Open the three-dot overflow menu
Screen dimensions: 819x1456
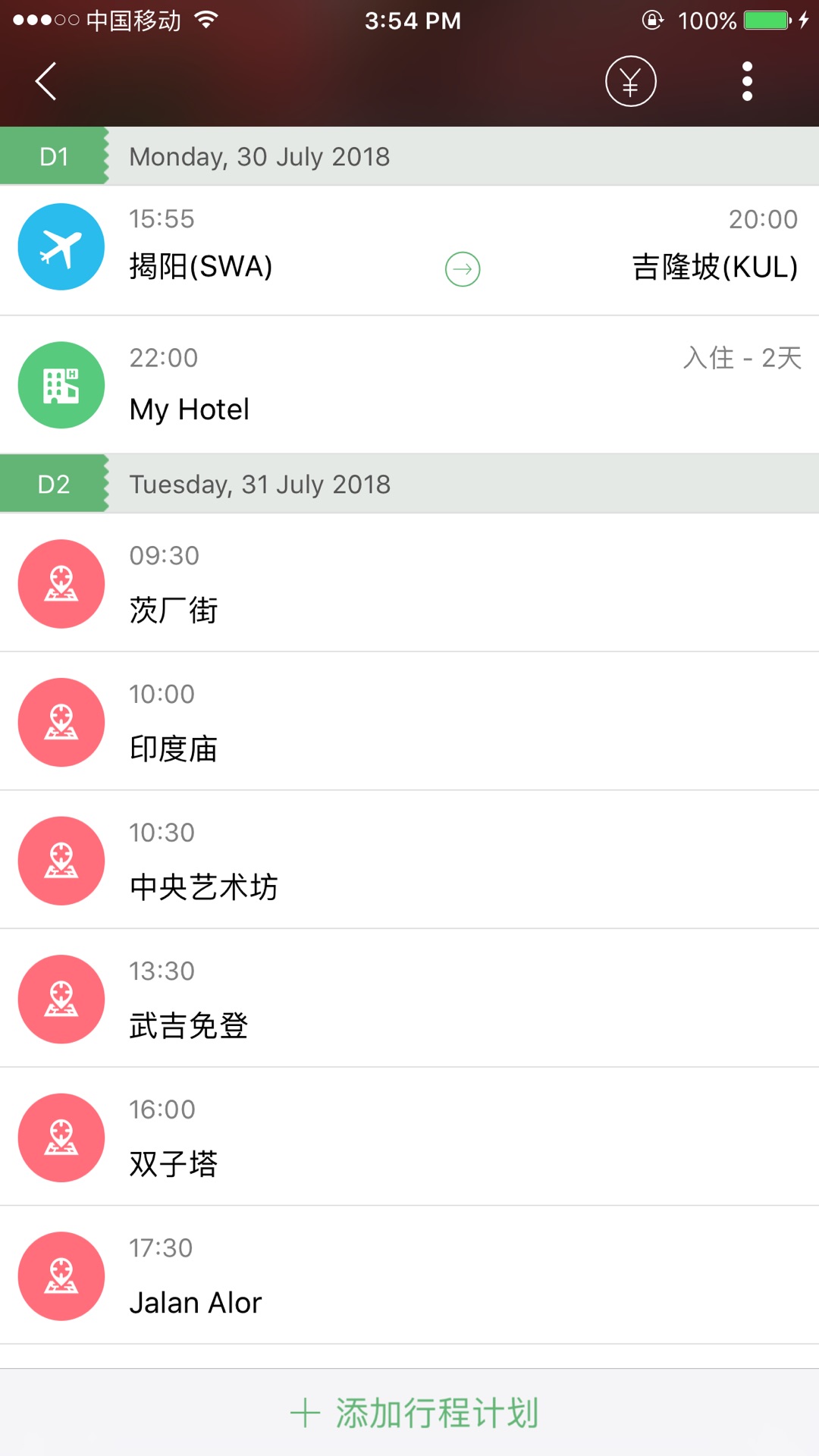[x=747, y=81]
